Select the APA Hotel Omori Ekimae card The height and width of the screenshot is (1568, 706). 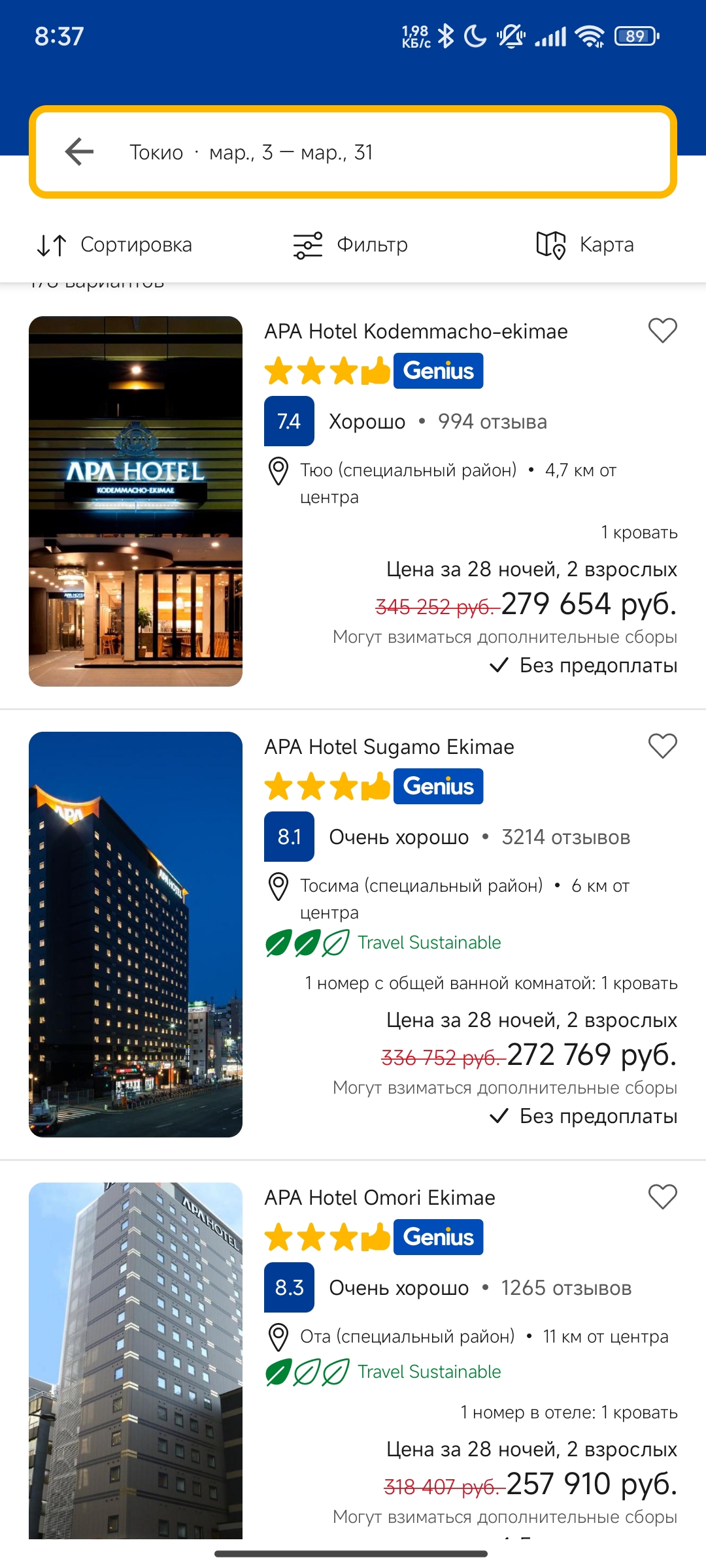(353, 1359)
